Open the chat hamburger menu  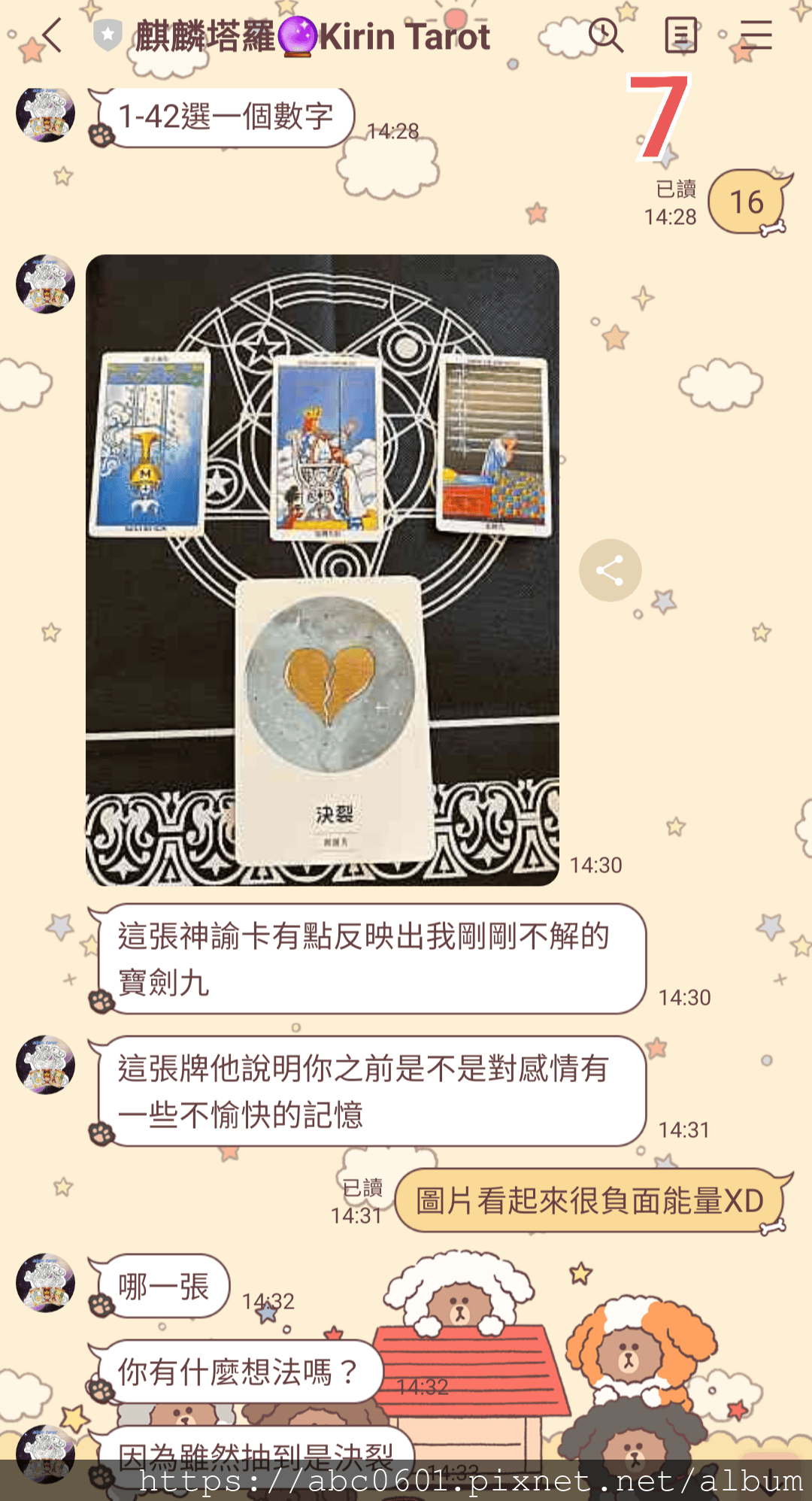point(756,35)
